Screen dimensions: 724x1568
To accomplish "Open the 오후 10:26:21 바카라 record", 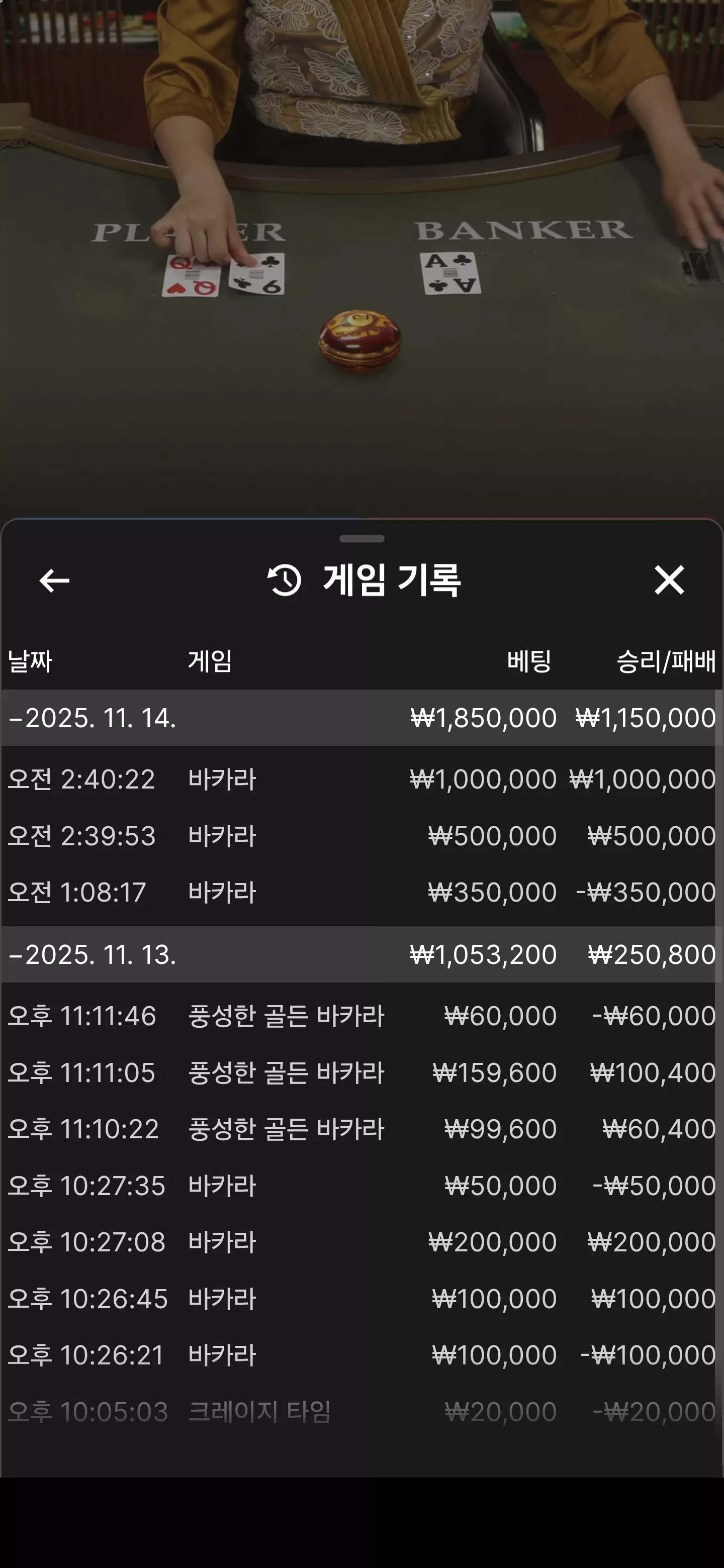I will (x=361, y=1355).
